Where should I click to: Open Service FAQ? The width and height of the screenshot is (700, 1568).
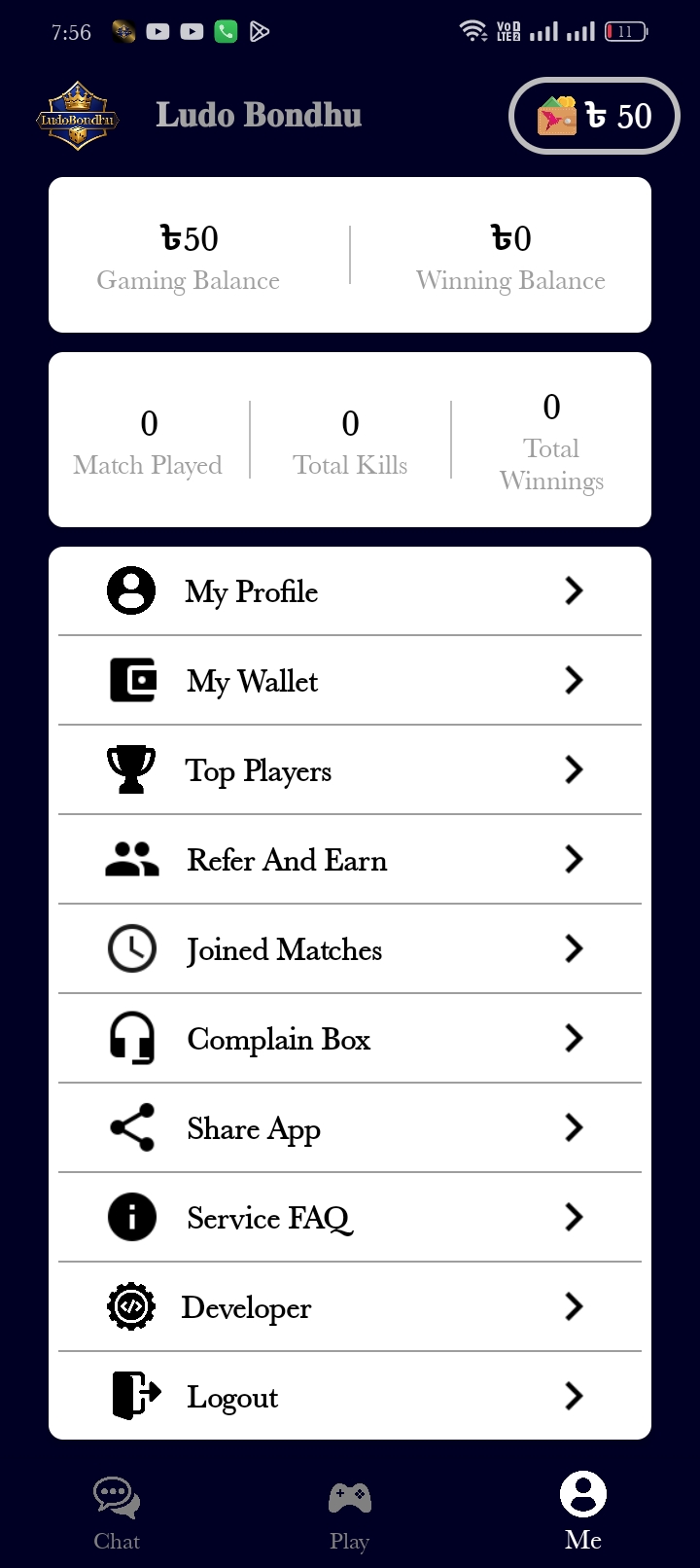[x=350, y=1218]
